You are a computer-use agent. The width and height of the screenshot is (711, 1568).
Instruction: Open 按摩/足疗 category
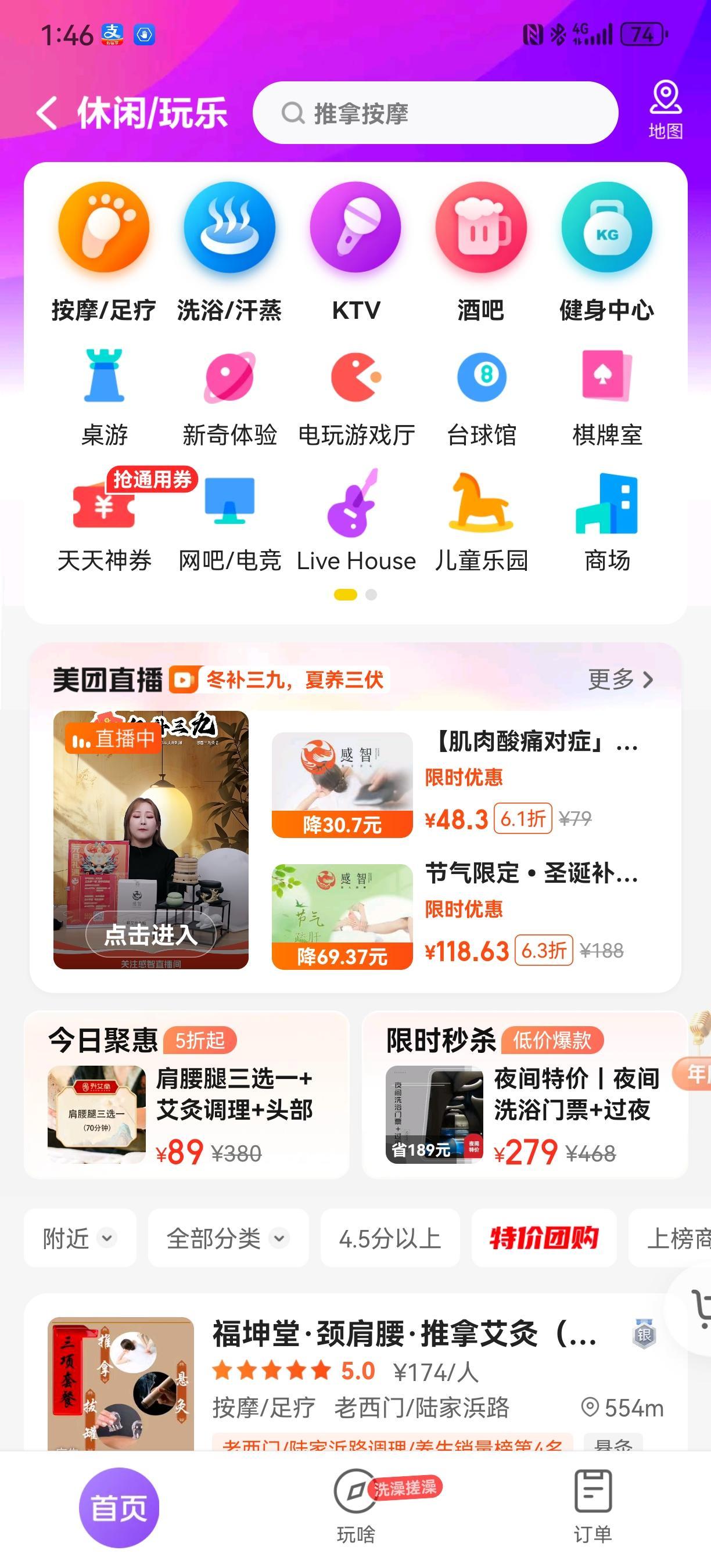(x=104, y=251)
